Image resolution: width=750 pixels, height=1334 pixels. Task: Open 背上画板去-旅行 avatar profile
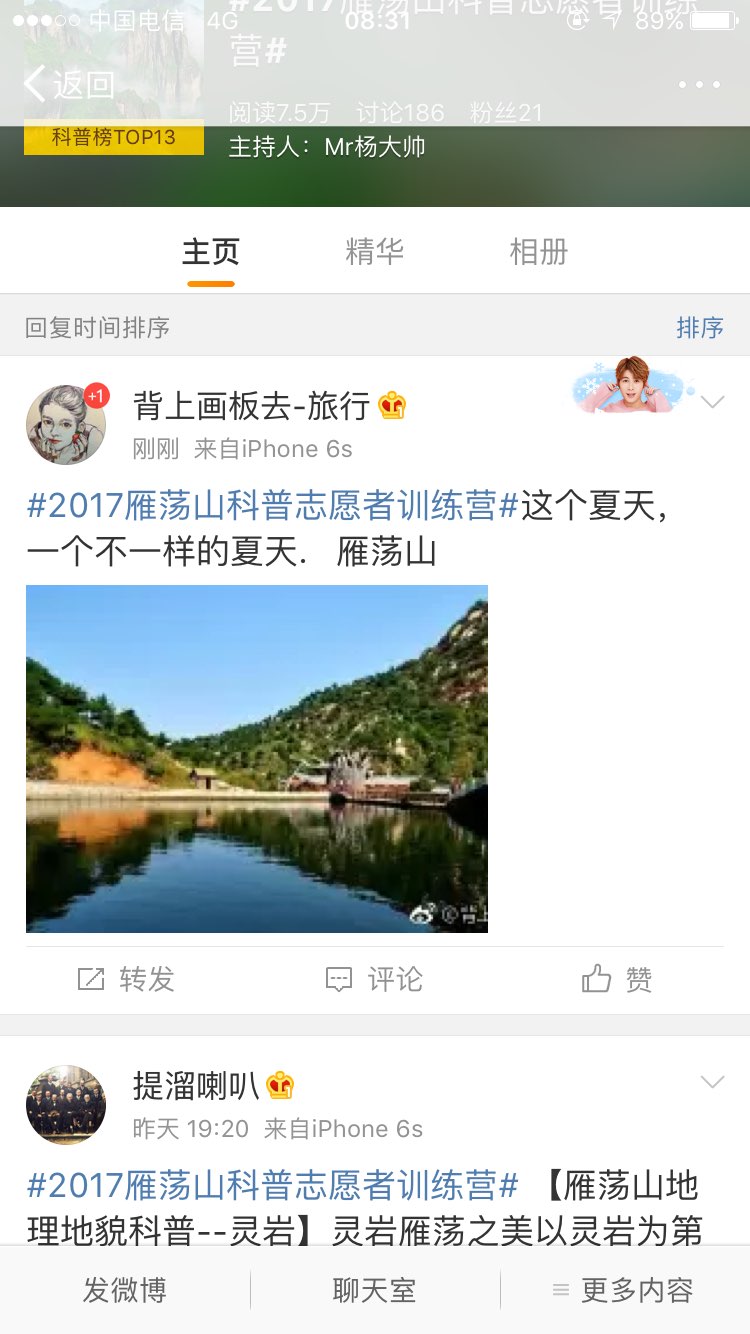[66, 424]
